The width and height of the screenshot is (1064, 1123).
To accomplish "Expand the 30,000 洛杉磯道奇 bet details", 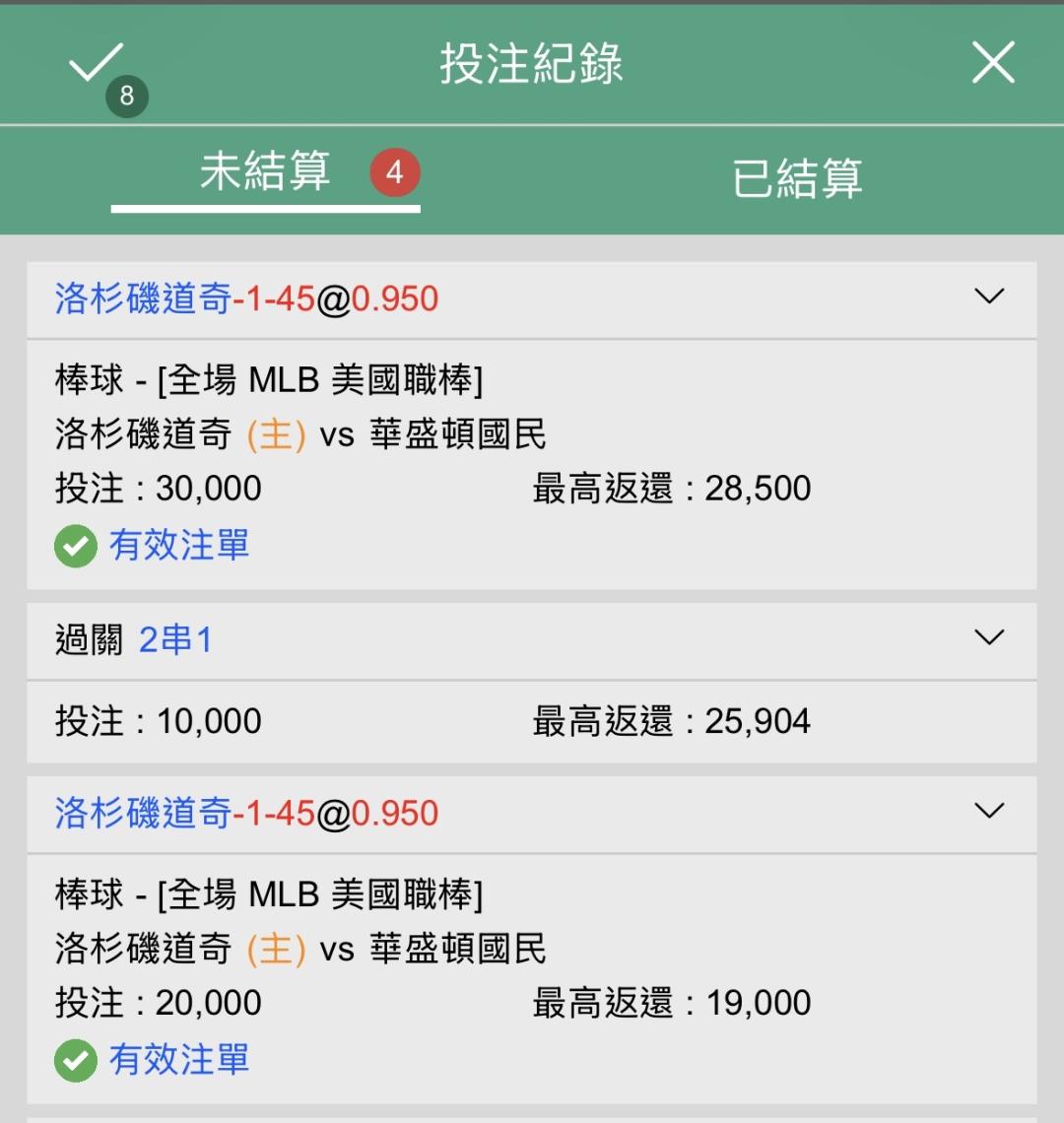I will click(989, 296).
